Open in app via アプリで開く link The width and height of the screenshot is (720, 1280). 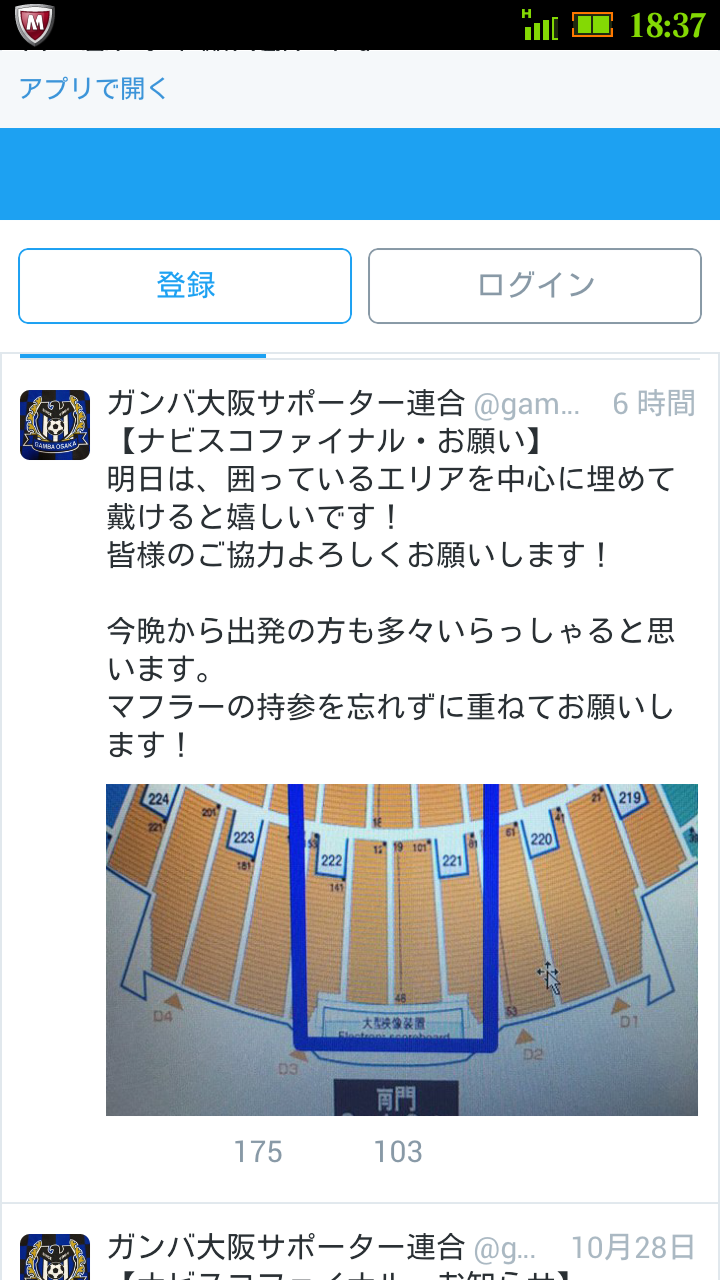click(94, 88)
